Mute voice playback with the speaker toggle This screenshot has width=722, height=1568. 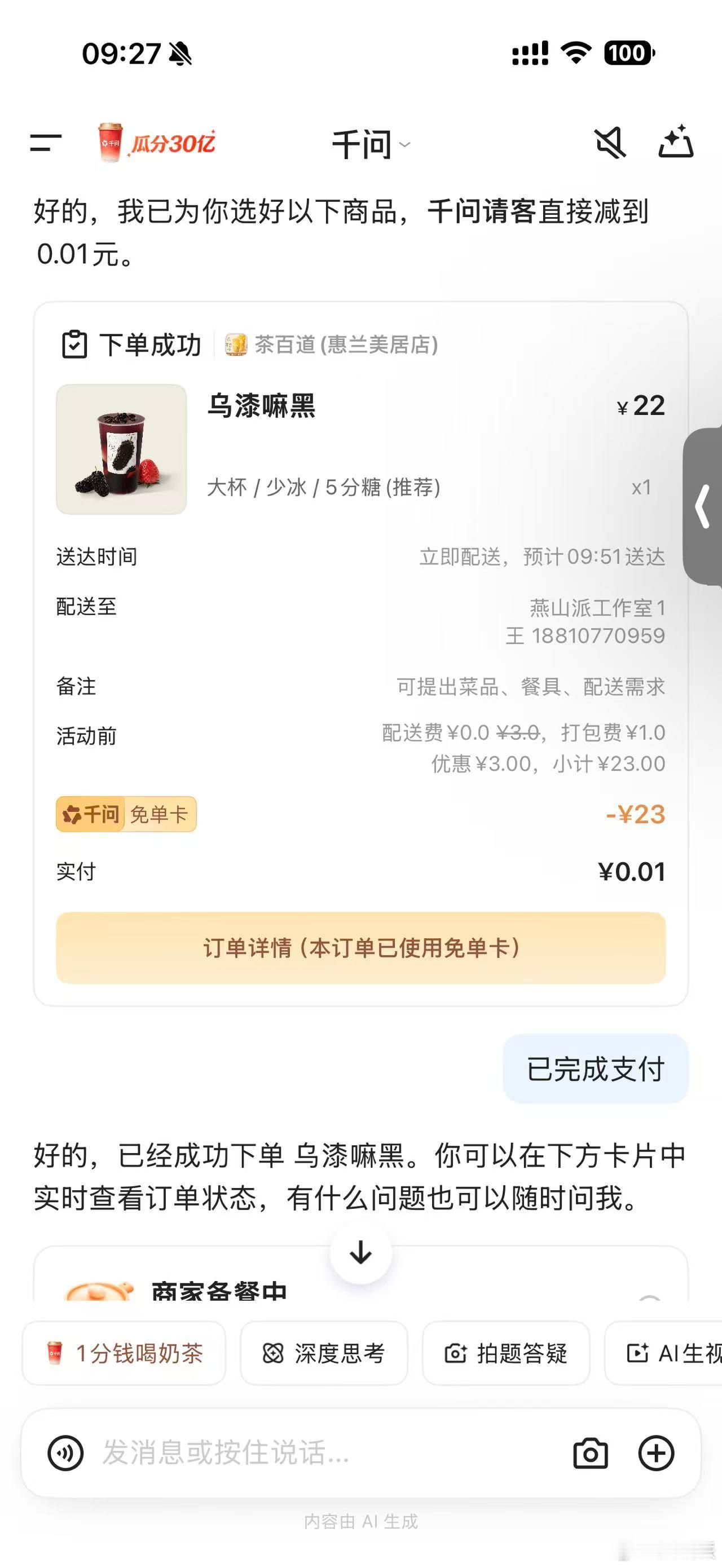(610, 143)
